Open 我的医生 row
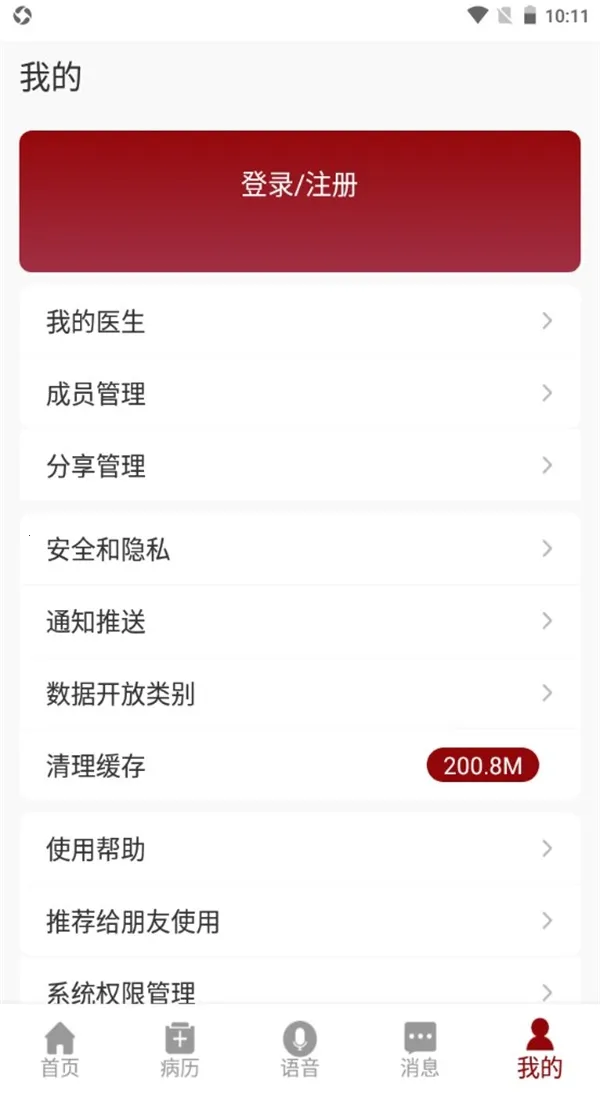This screenshot has width=600, height=1100. (x=300, y=322)
